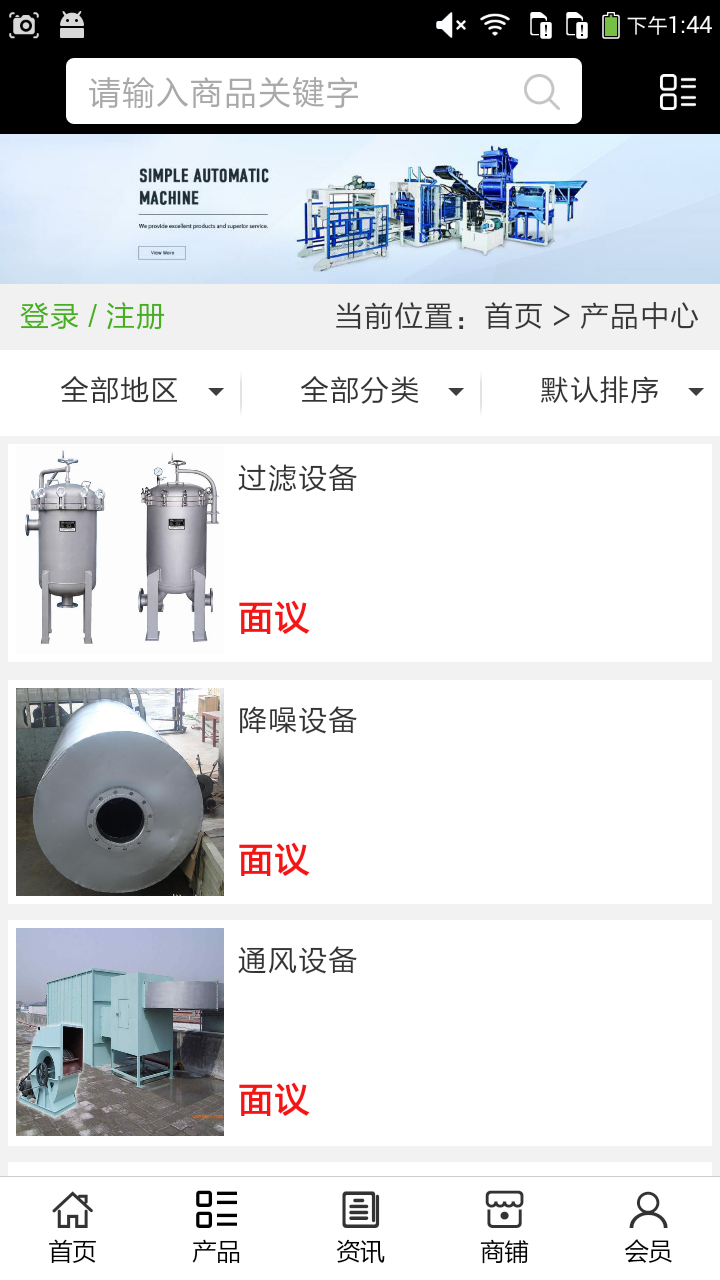Viewport: 720px width, 1280px height.
Task: Switch to the 资讯 tab
Action: pos(360,1227)
